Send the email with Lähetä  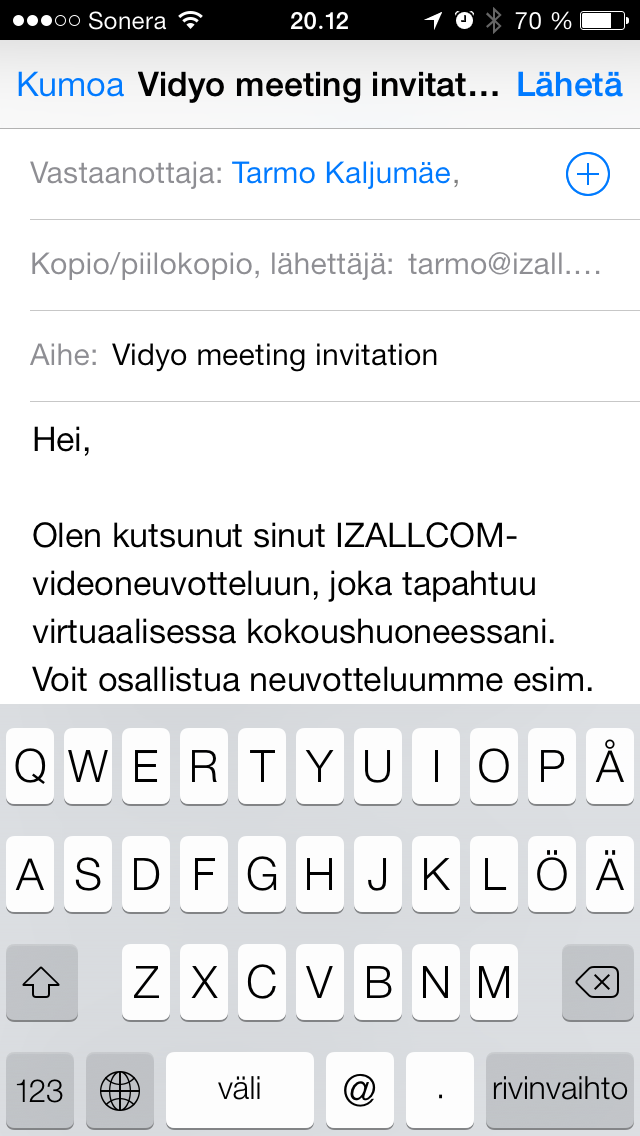point(569,85)
